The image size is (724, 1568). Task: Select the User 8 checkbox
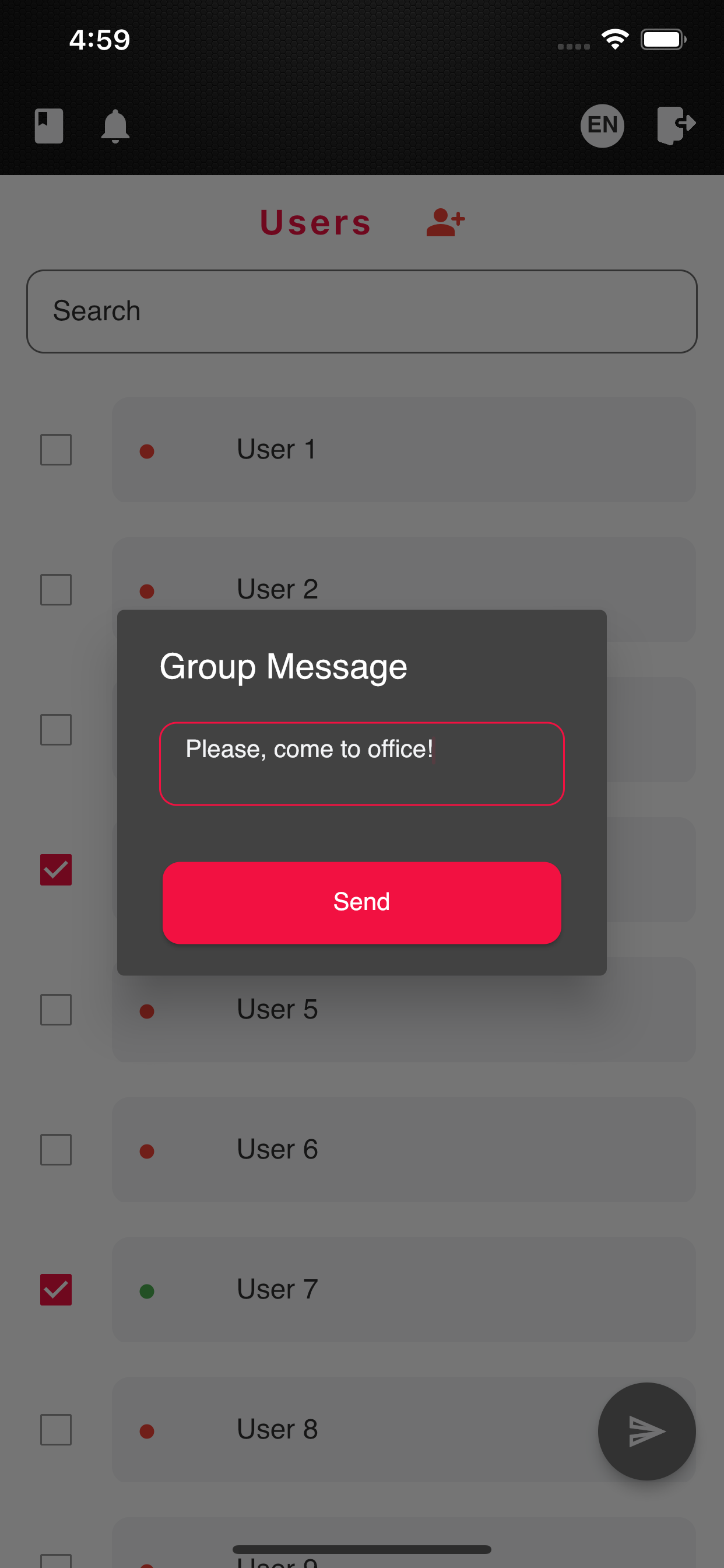56,1429
